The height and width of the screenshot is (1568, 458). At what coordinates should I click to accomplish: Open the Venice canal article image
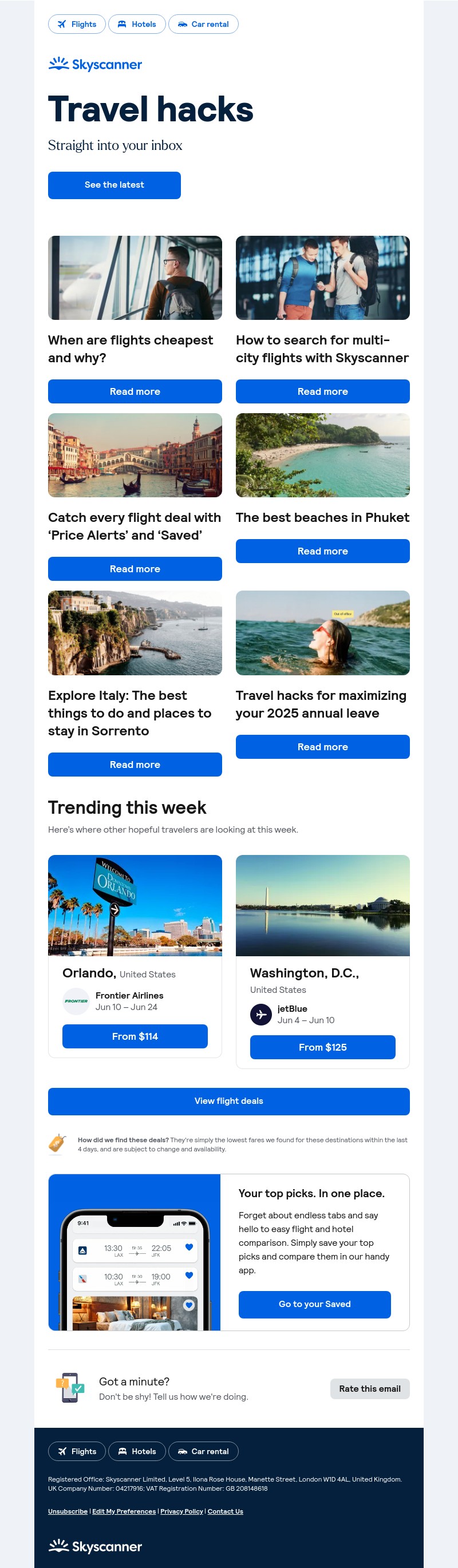click(135, 456)
